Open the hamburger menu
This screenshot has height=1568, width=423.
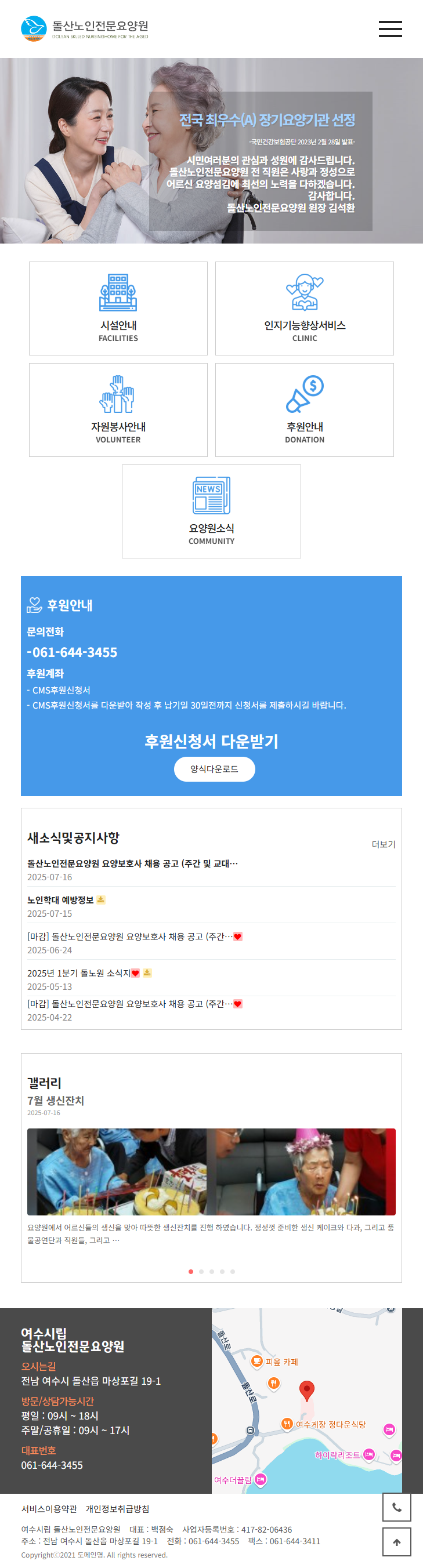point(390,28)
